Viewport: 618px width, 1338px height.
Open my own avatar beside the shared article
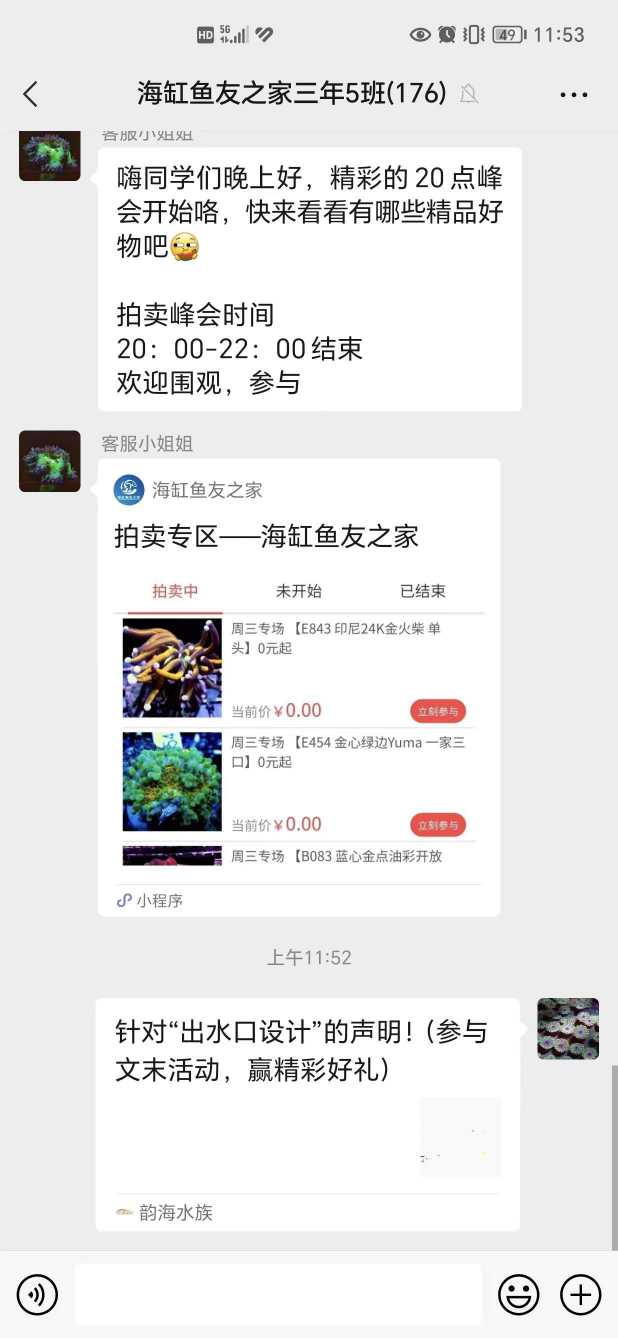568,1028
